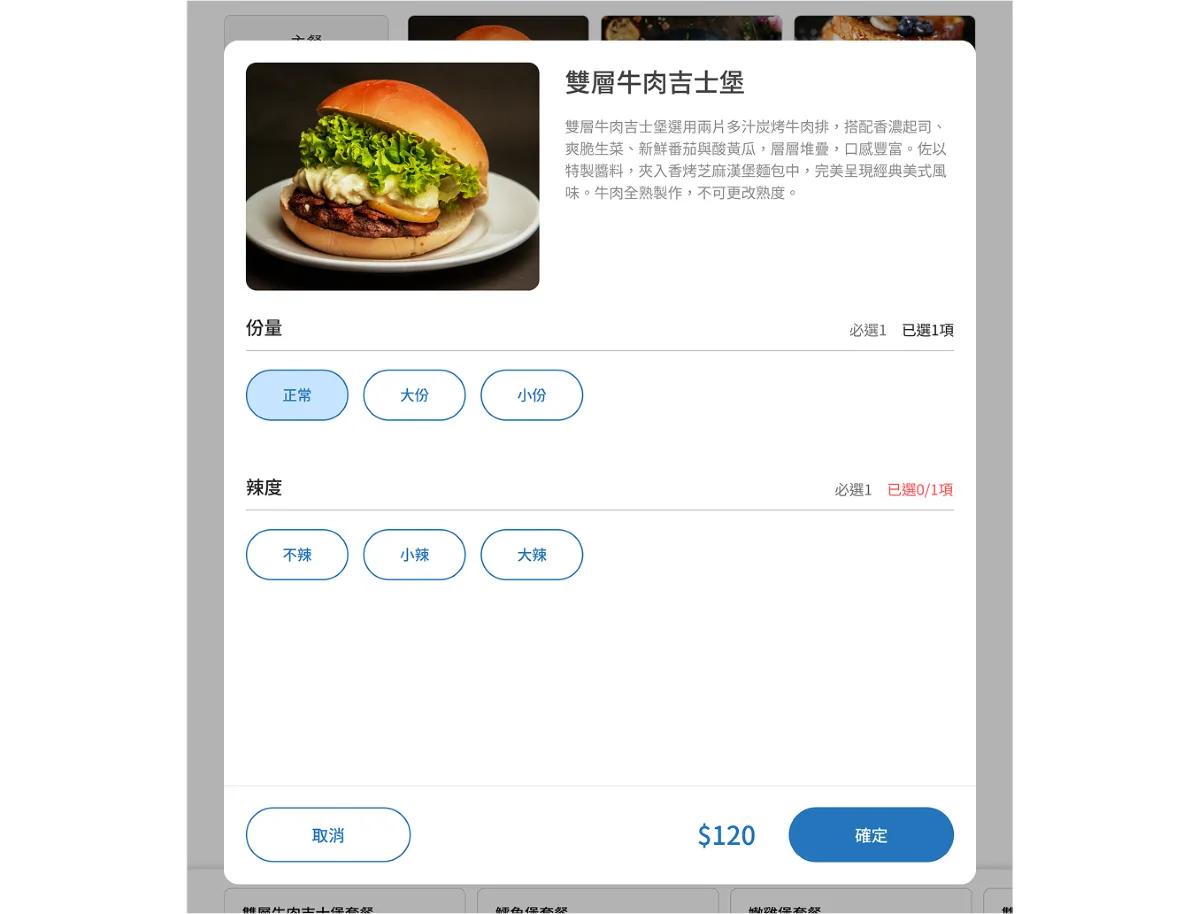
Task: Select the 正常 portion size
Action: click(297, 395)
